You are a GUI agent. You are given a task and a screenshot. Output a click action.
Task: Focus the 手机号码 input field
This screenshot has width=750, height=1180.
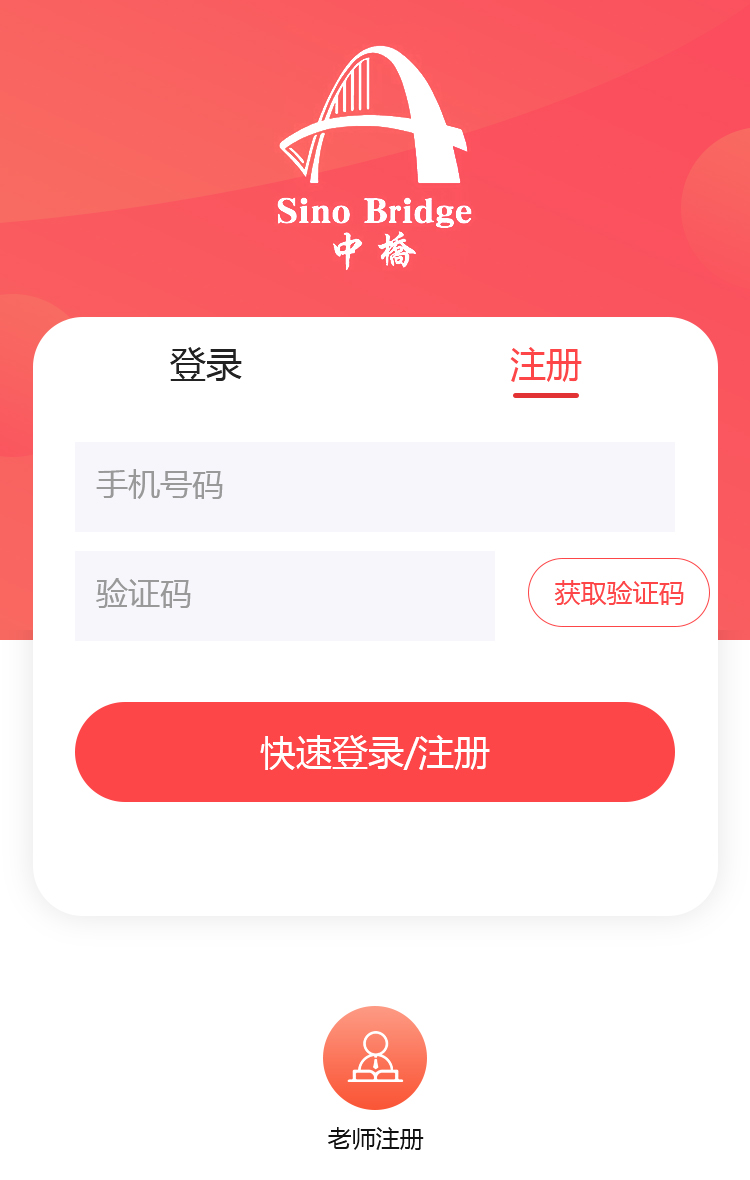[374, 486]
